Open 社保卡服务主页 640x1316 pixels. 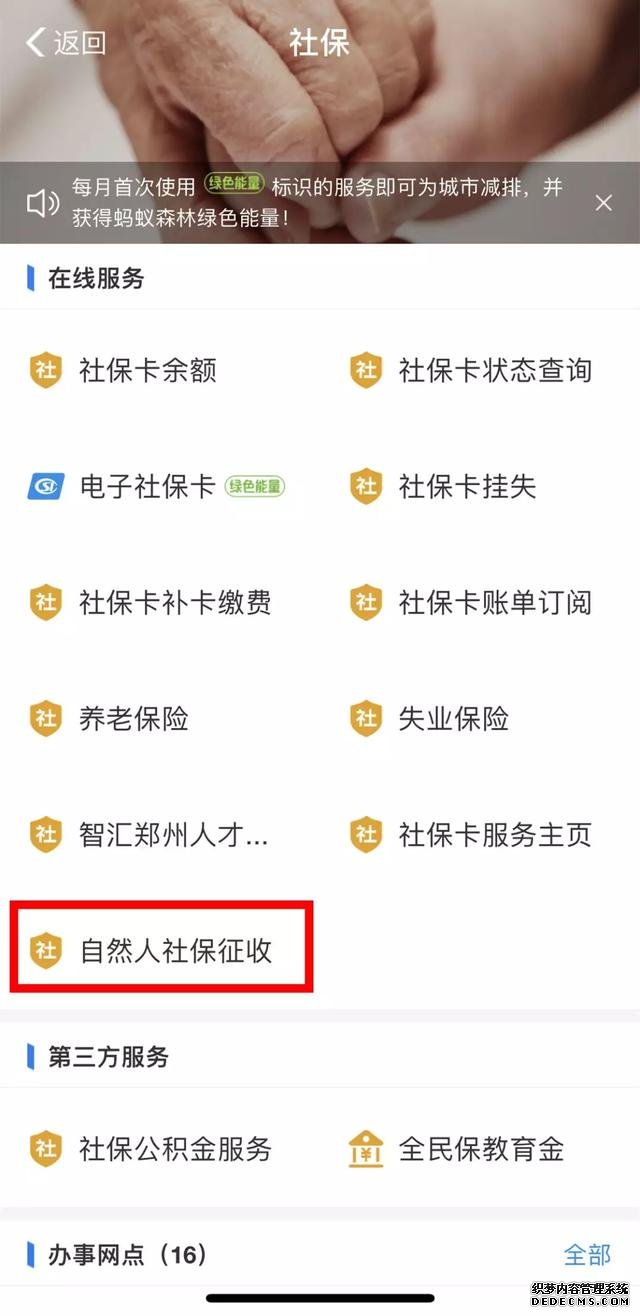(494, 835)
